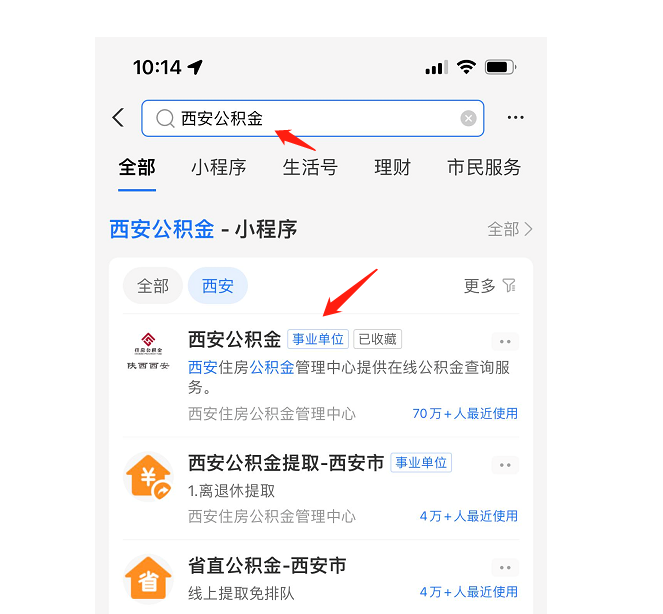Go back using the back arrow
663x614 pixels.
pos(118,118)
